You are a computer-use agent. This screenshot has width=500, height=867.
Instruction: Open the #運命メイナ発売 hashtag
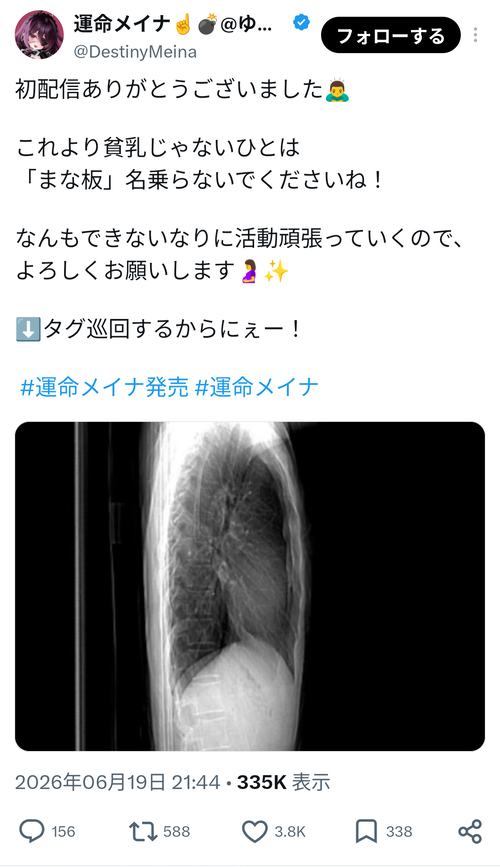click(x=104, y=387)
